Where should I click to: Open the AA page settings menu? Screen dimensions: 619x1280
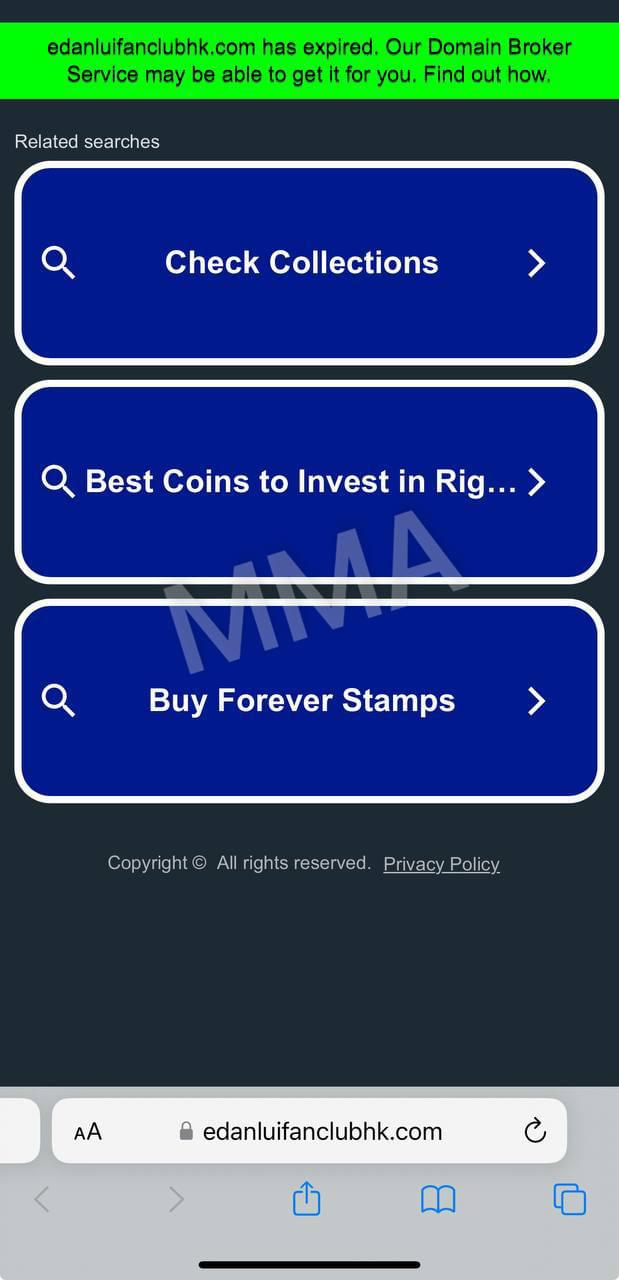point(88,1132)
